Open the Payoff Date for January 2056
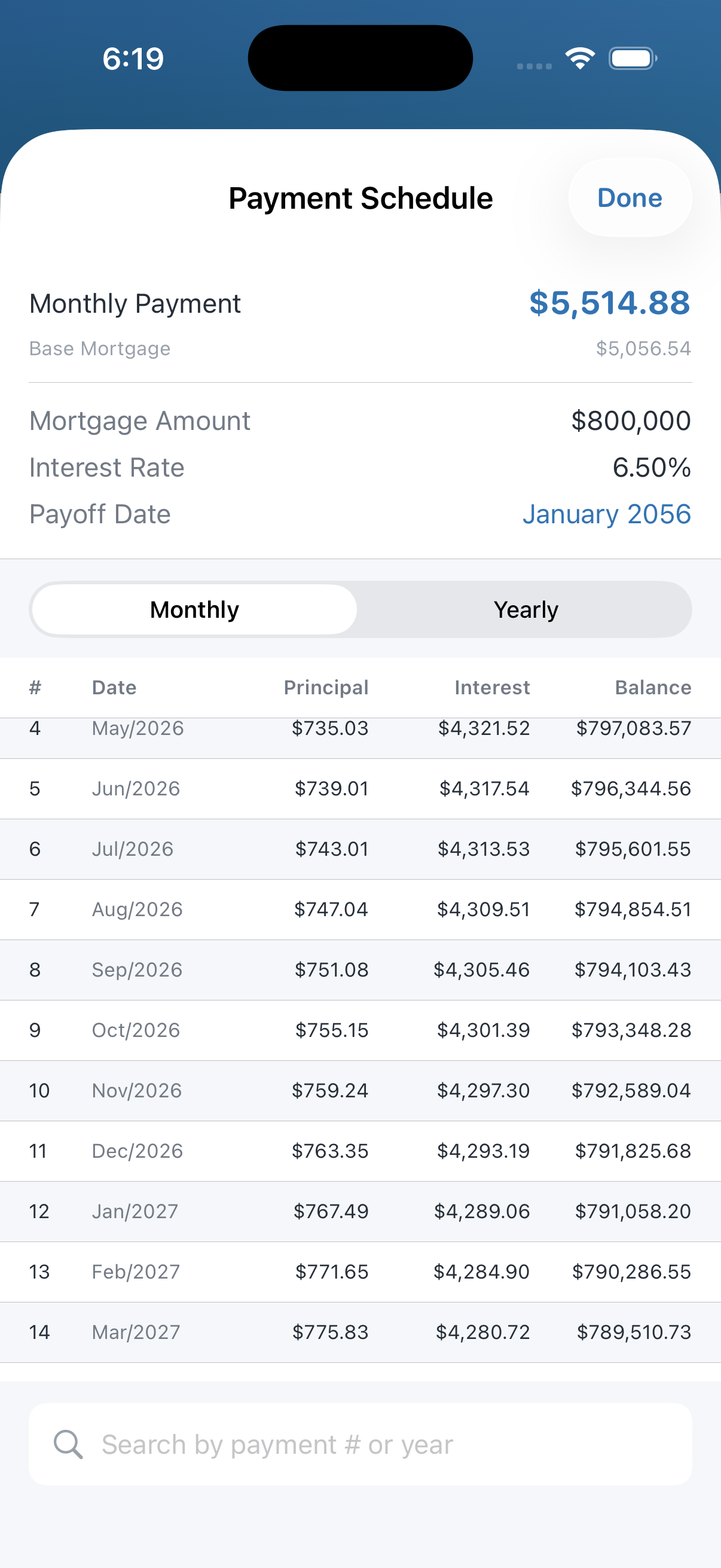This screenshot has width=721, height=1568. click(606, 514)
